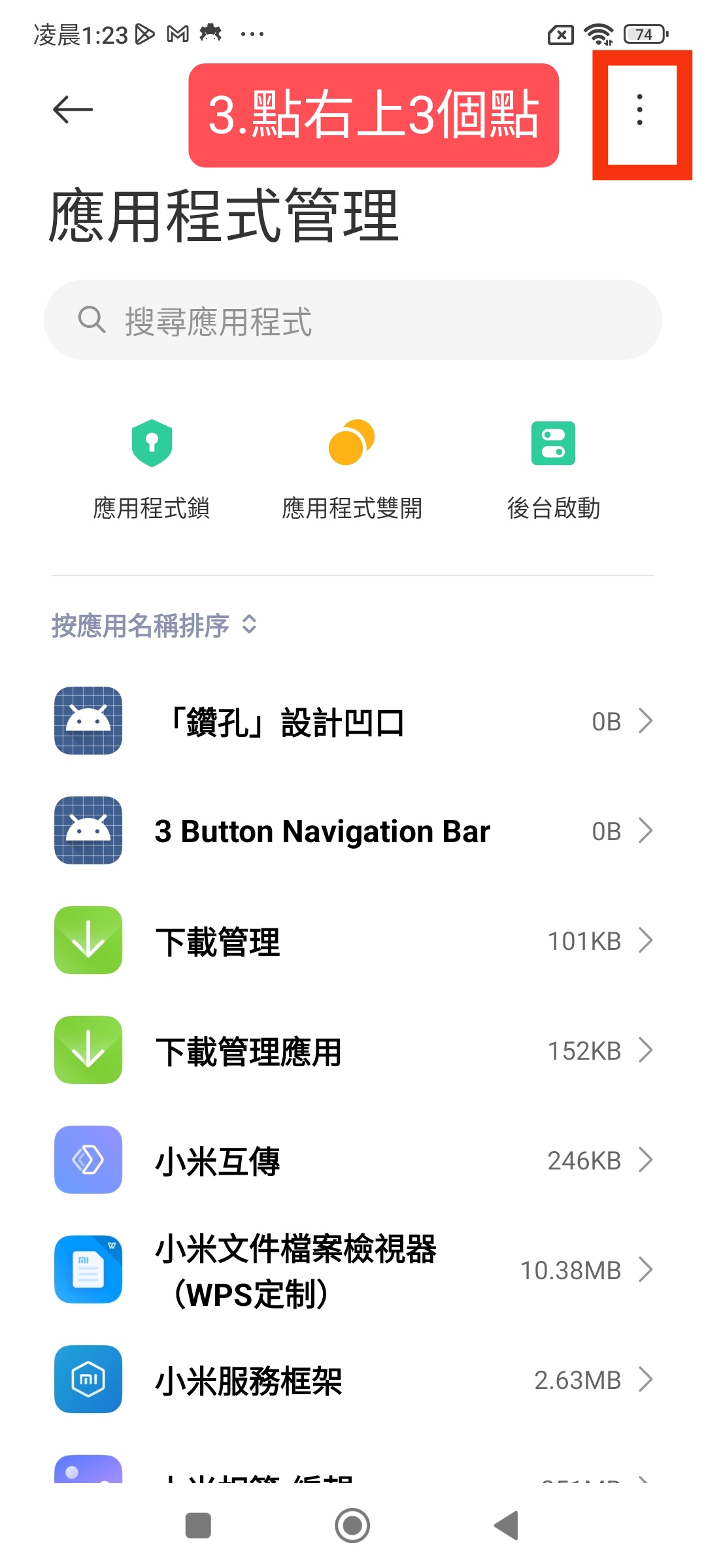The height and width of the screenshot is (1568, 706).
Task: Select the 下載管理應用 152KB entry
Action: pyautogui.click(x=353, y=1051)
